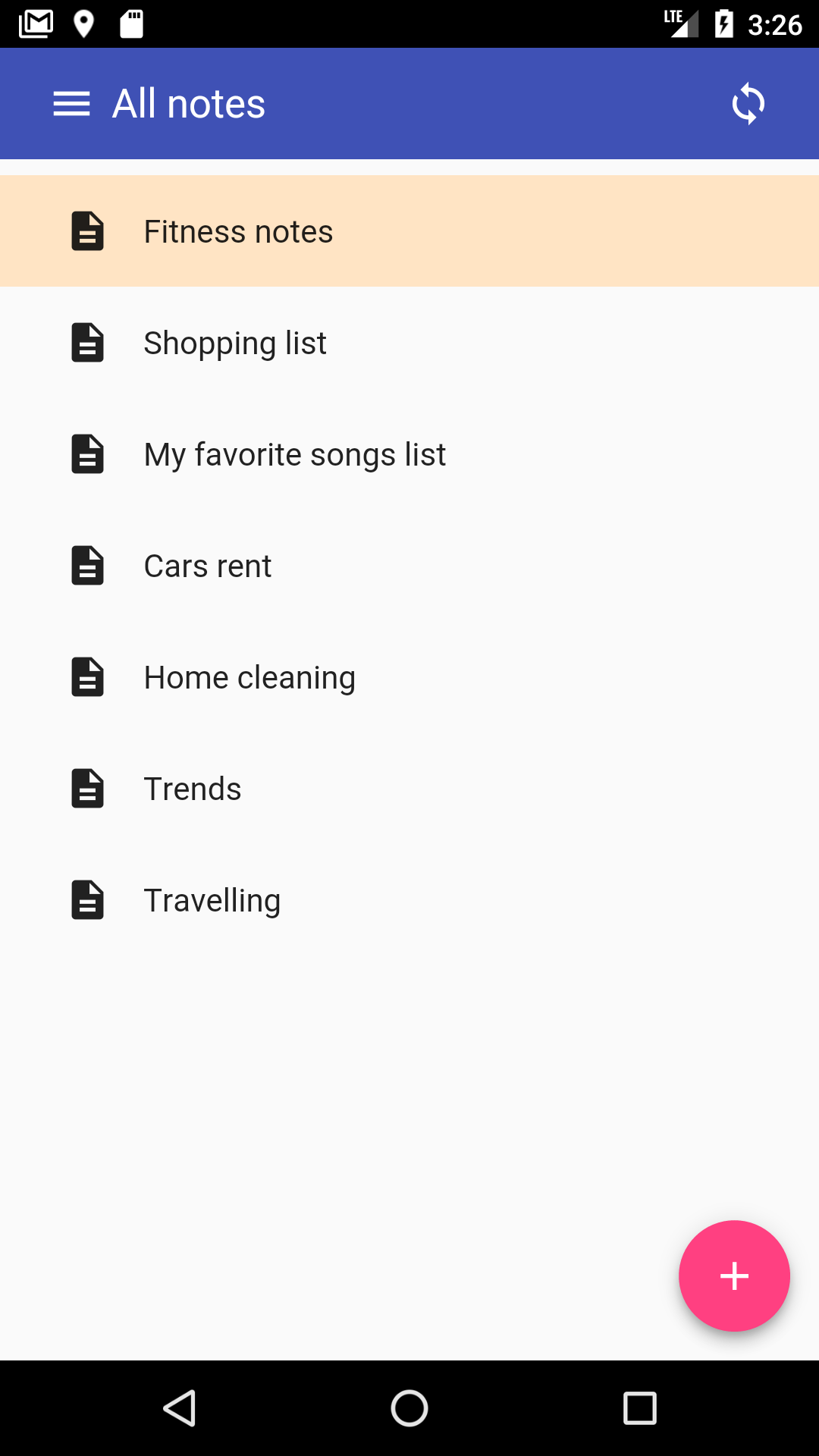Open the navigation drawer menu
Image resolution: width=819 pixels, height=1456 pixels.
coord(71,104)
